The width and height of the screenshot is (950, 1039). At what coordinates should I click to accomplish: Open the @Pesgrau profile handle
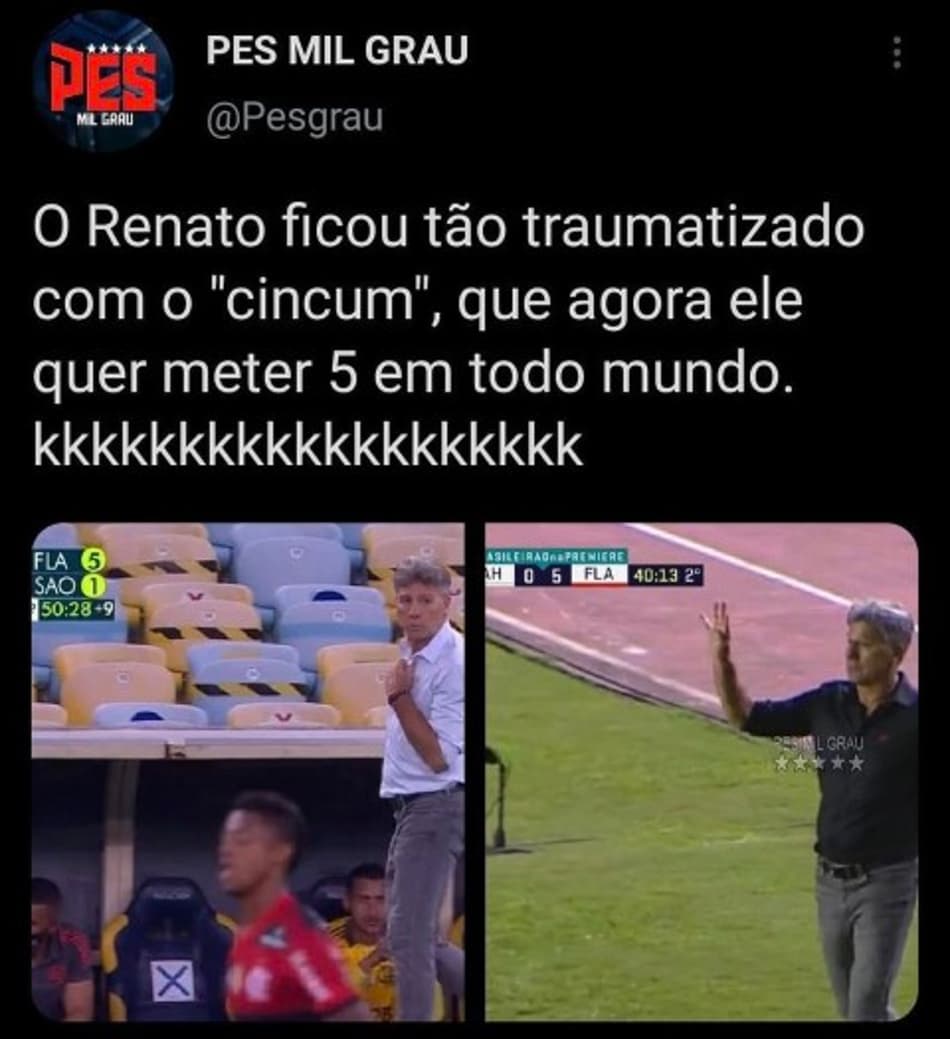click(294, 119)
